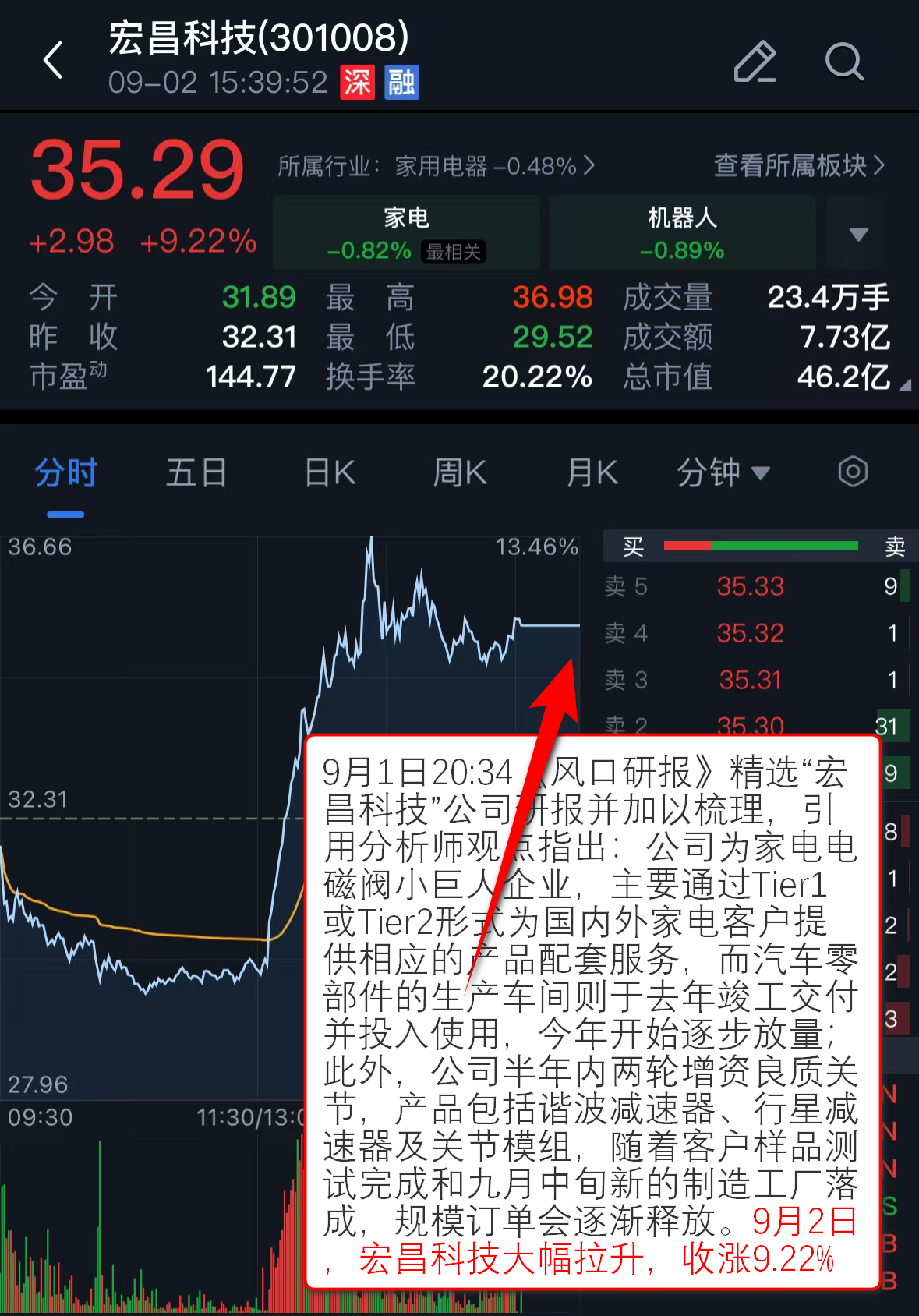Open the 分钟 interval dropdown
Viewport: 919px width, 1316px height.
(723, 473)
